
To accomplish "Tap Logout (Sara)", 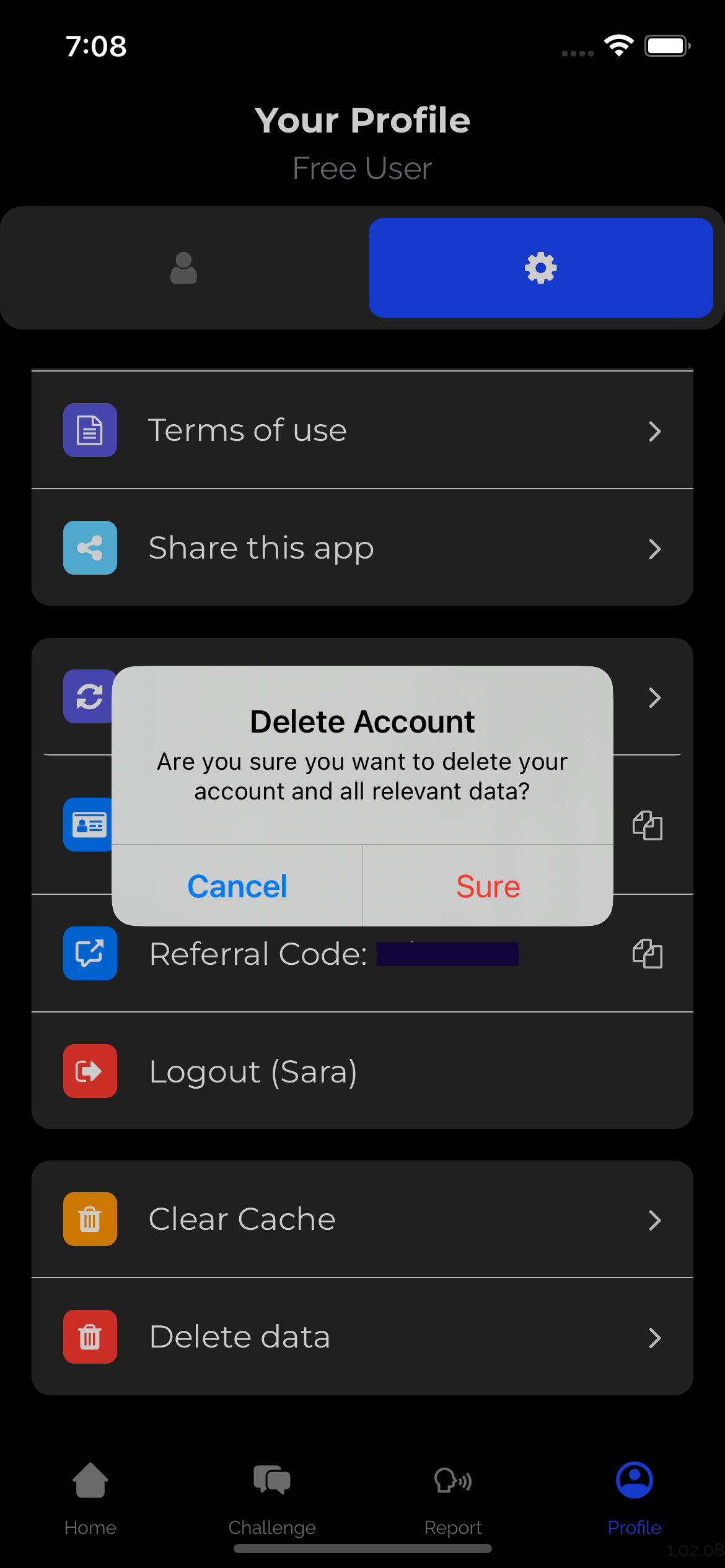I will point(362,1071).
